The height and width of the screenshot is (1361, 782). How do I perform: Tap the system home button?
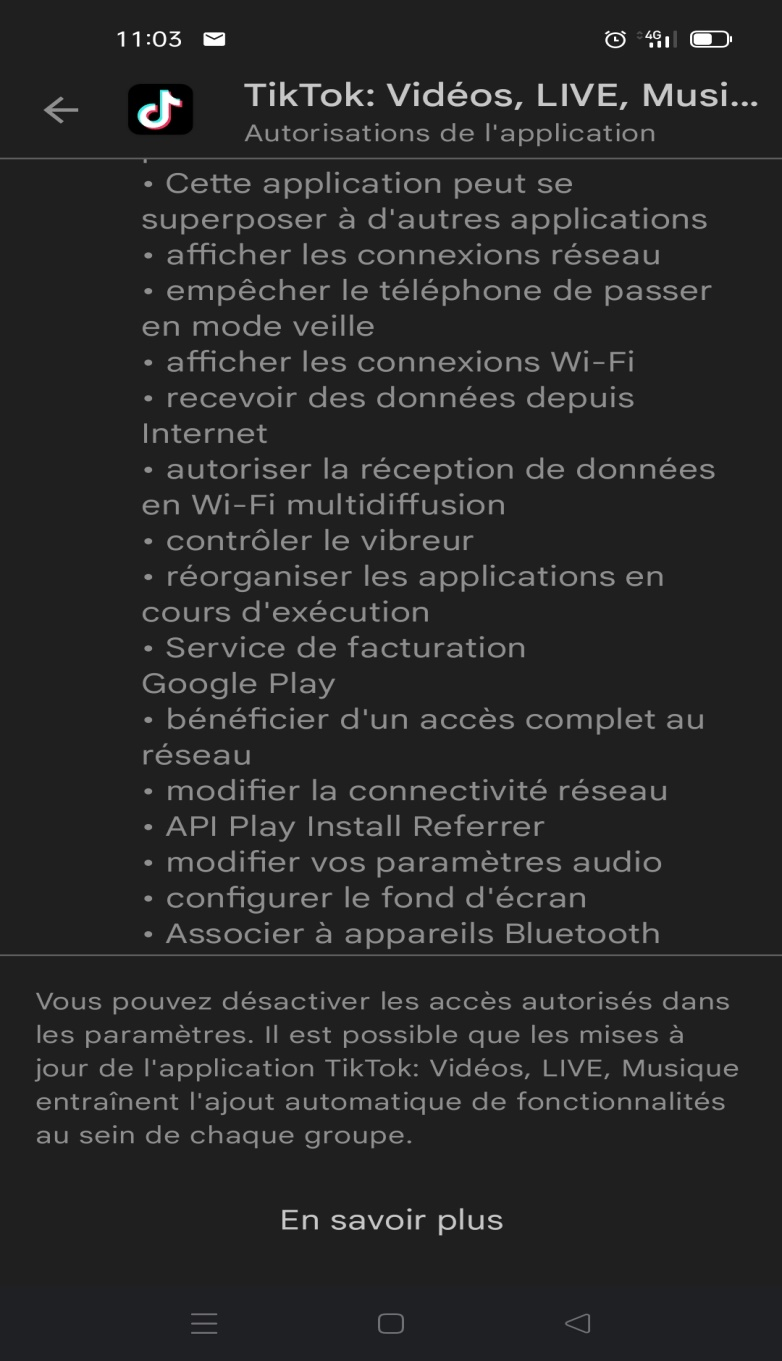(x=391, y=1324)
